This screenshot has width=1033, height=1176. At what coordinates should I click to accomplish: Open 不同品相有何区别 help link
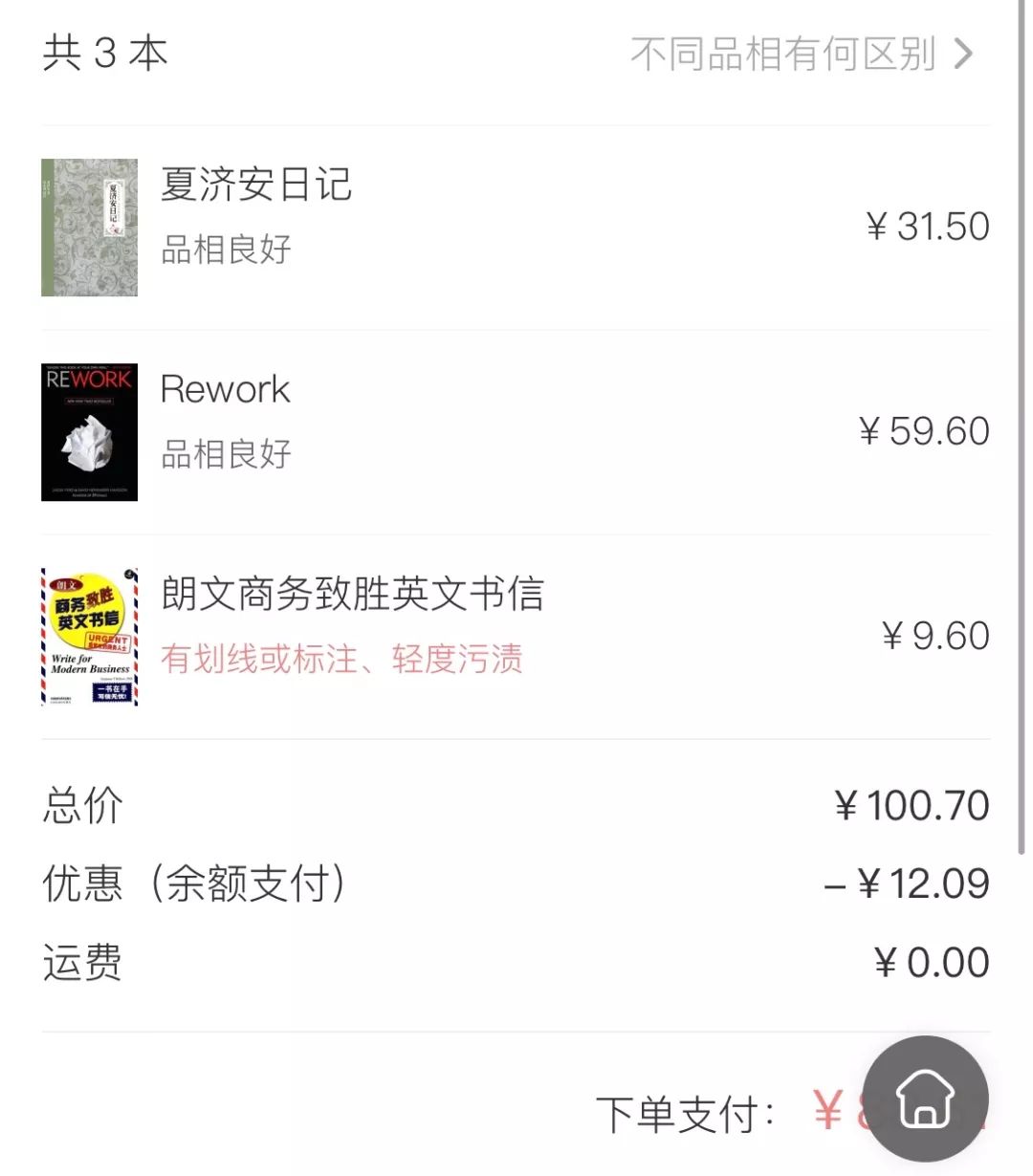[782, 55]
